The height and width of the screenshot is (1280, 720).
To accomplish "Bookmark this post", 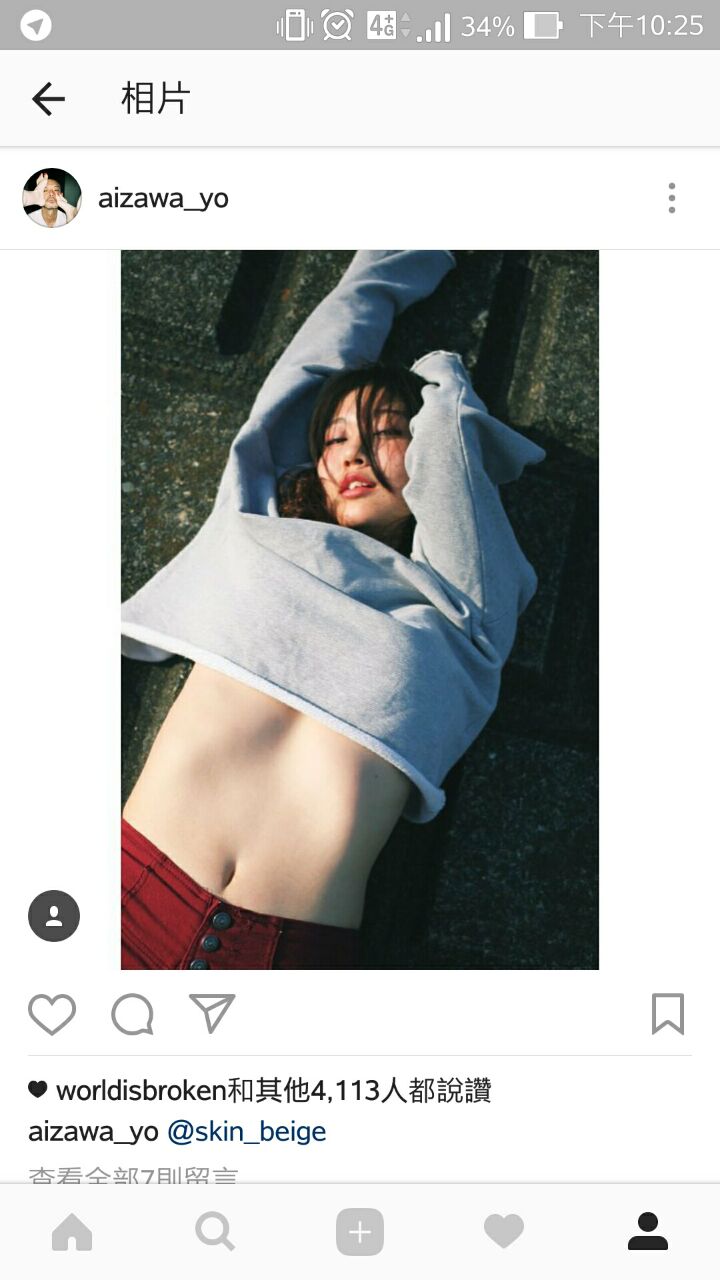I will [667, 1014].
